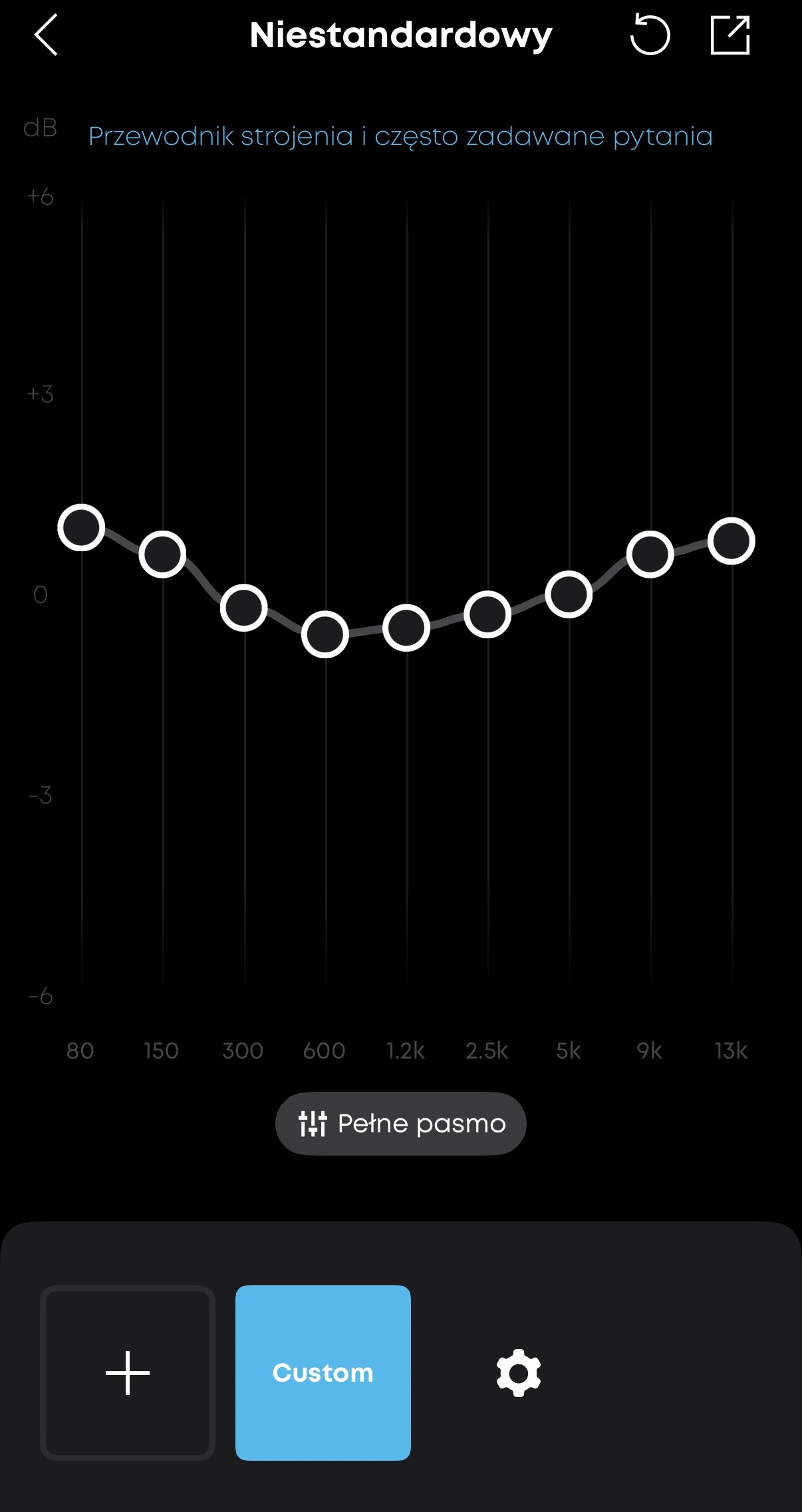Select the 13k band handle
Image resolution: width=802 pixels, height=1512 pixels.
(x=732, y=541)
